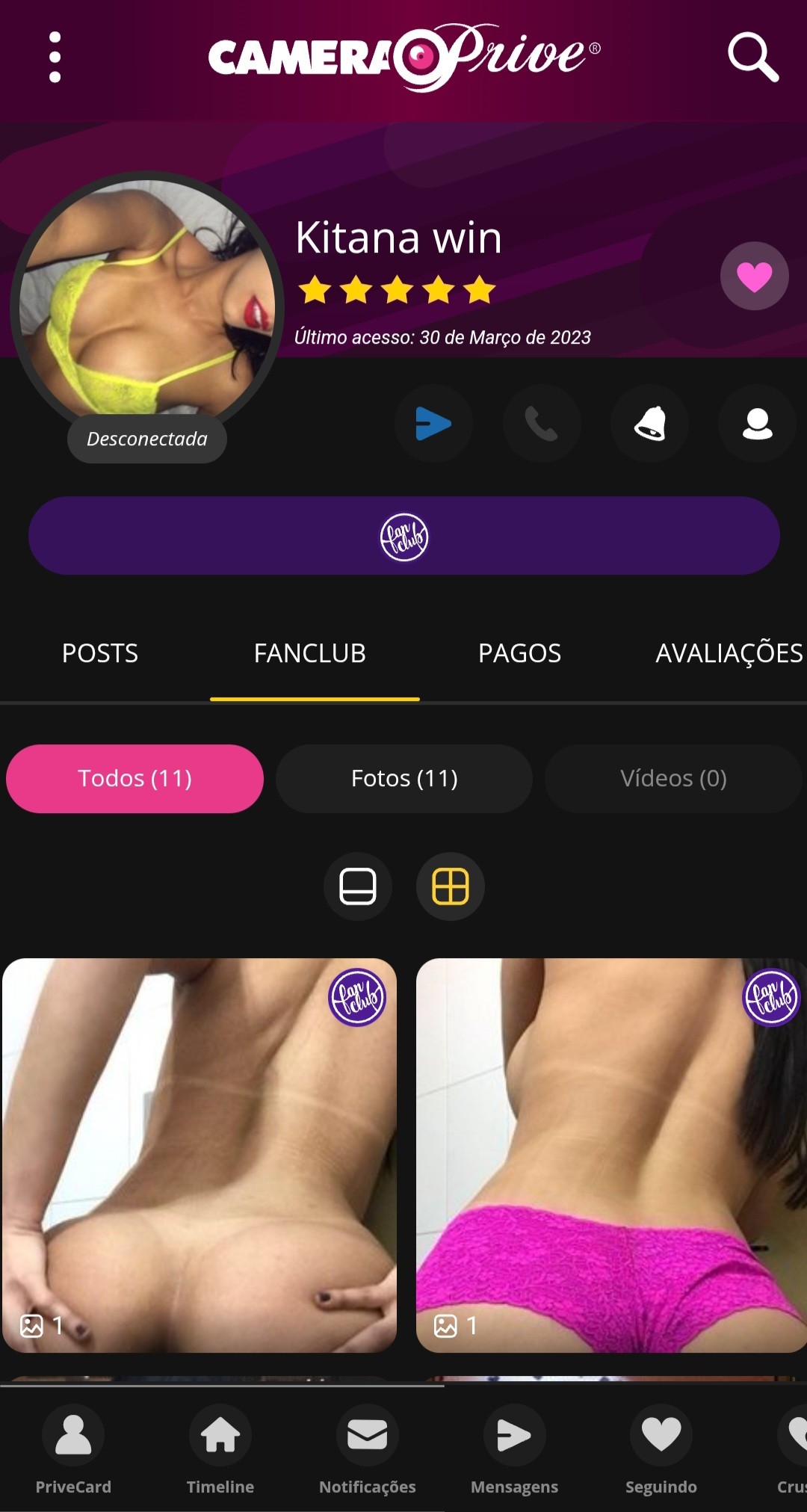The width and height of the screenshot is (807, 1512).
Task: Open Mensagens in bottom bar
Action: pyautogui.click(x=514, y=1449)
